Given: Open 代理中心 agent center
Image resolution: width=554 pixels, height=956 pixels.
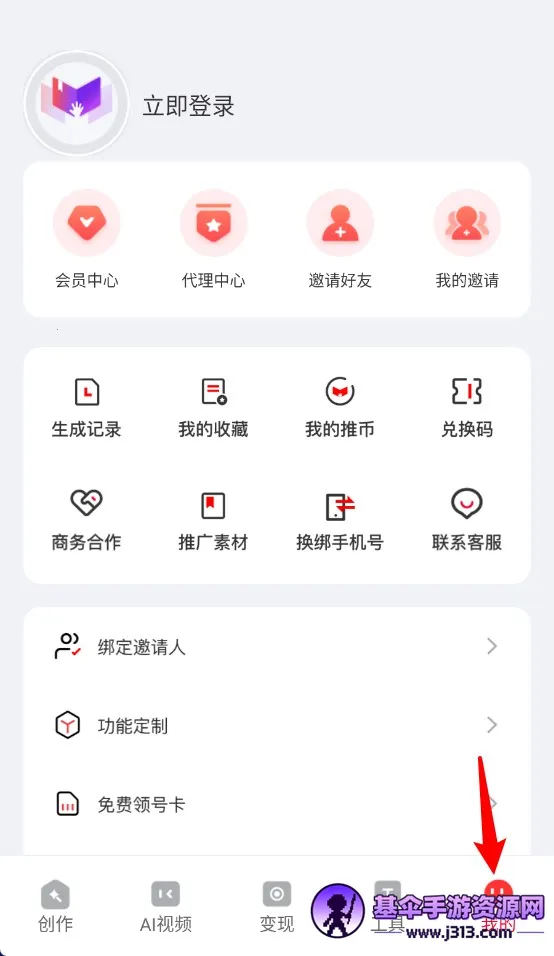Looking at the screenshot, I should 213,239.
